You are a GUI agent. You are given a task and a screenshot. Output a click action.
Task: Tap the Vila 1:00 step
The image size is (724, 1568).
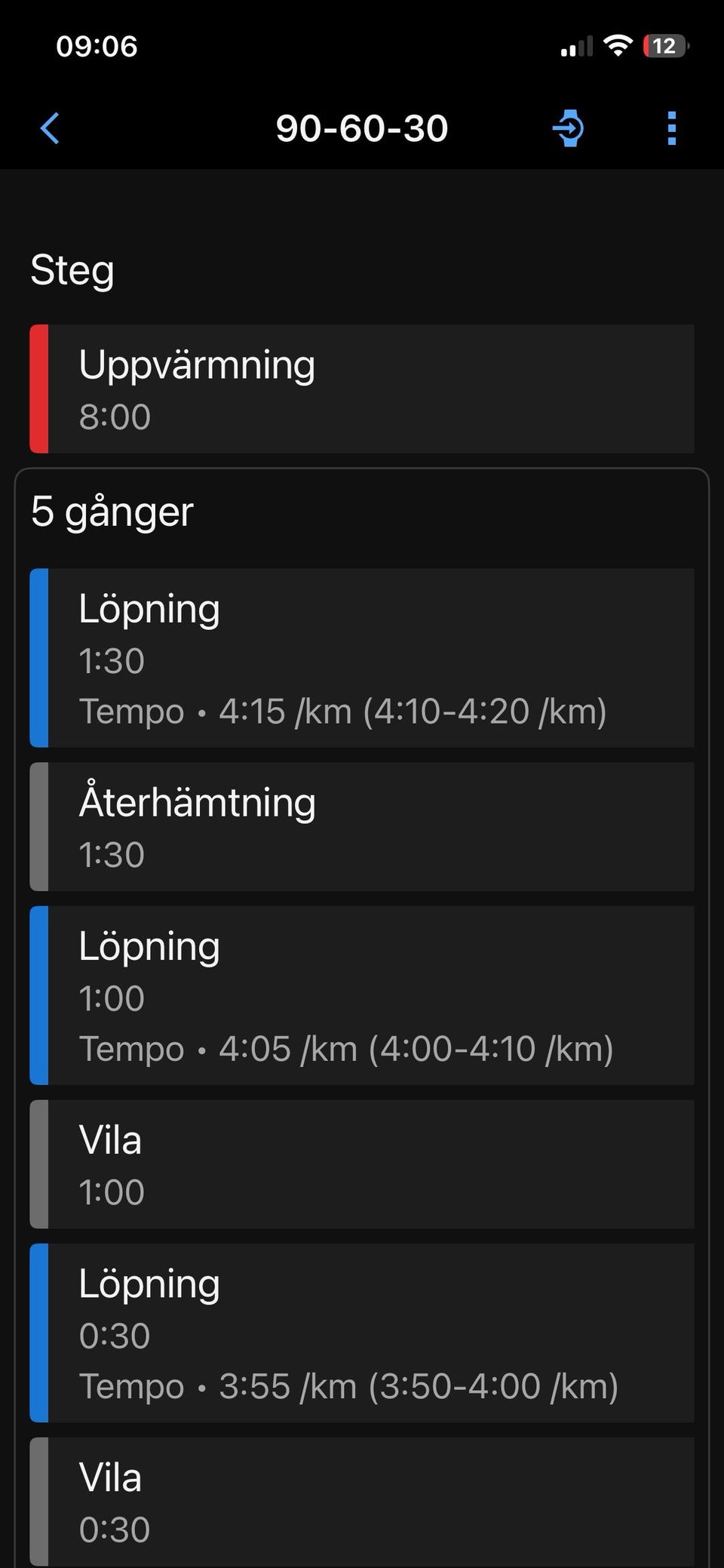click(362, 1164)
